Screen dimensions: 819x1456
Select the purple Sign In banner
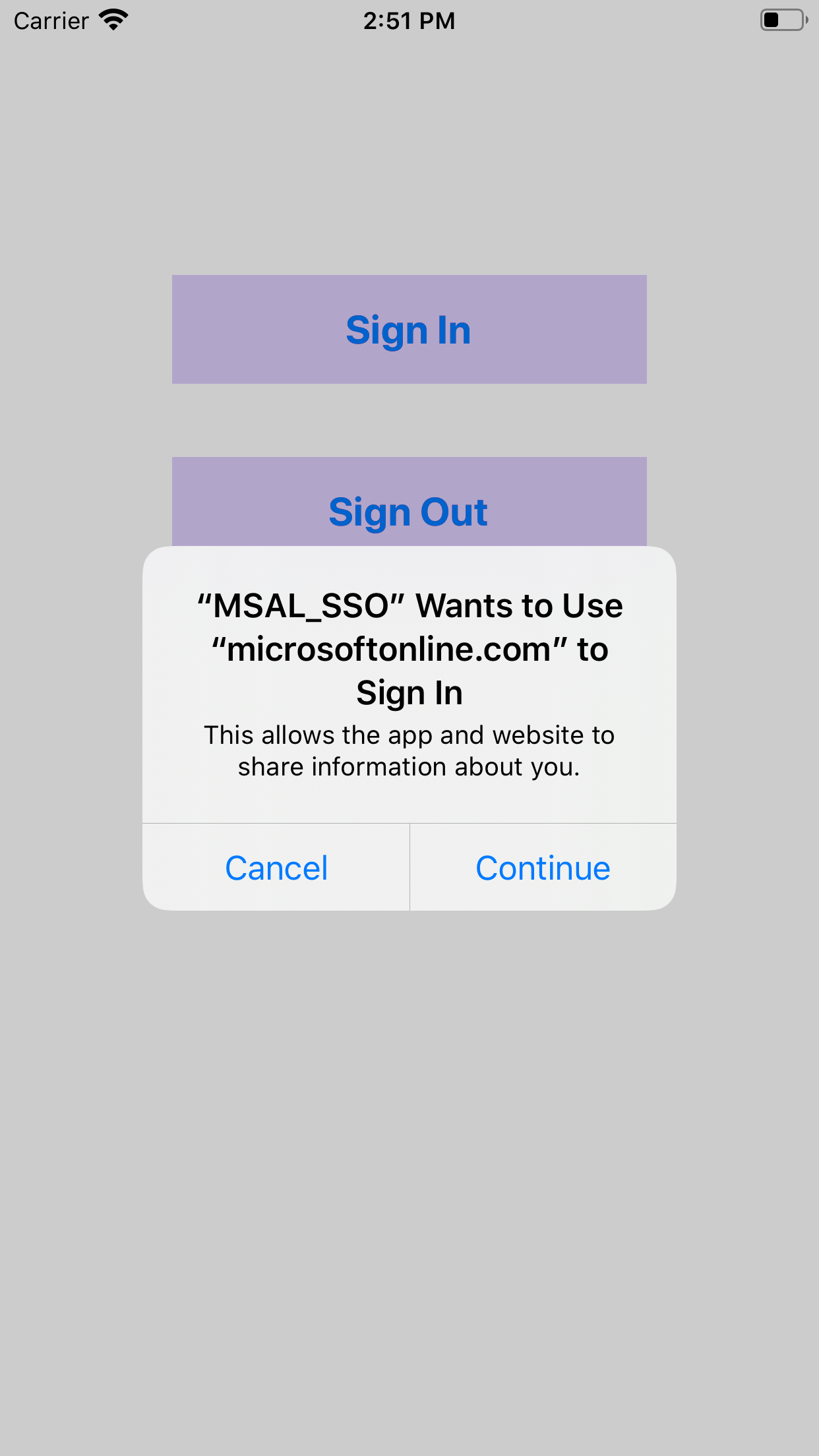point(409,328)
